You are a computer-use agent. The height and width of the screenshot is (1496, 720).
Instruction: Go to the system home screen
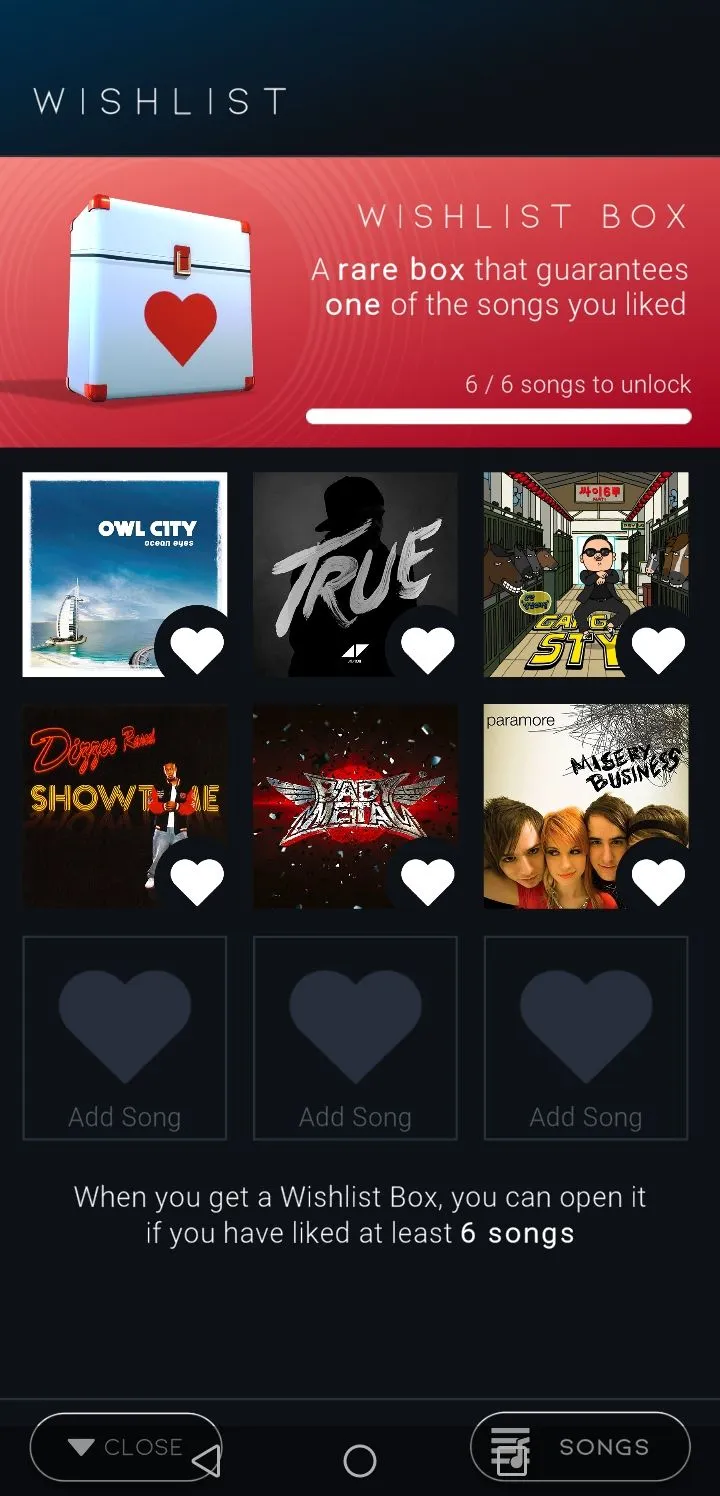point(360,1462)
